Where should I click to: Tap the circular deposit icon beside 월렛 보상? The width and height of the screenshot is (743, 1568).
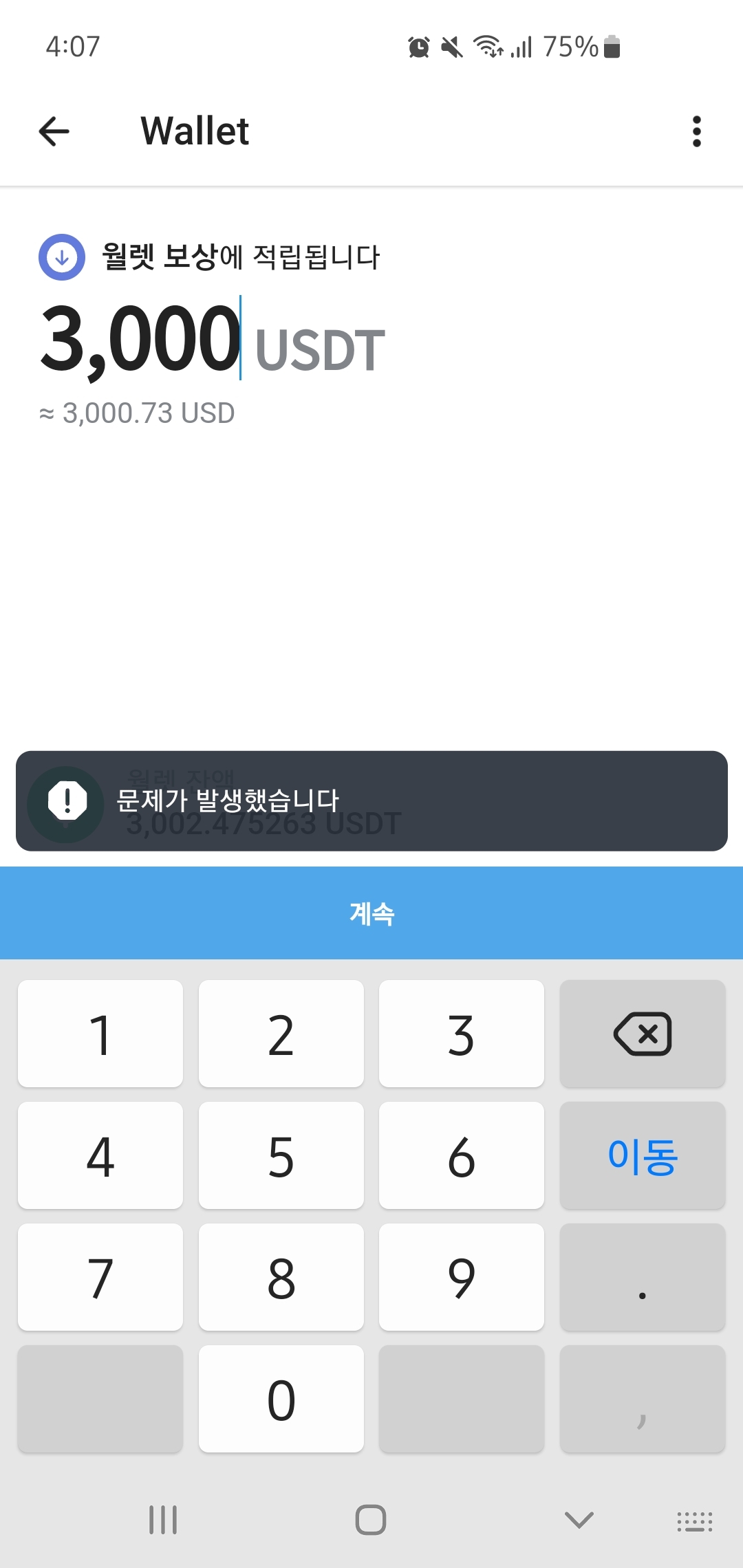[61, 256]
